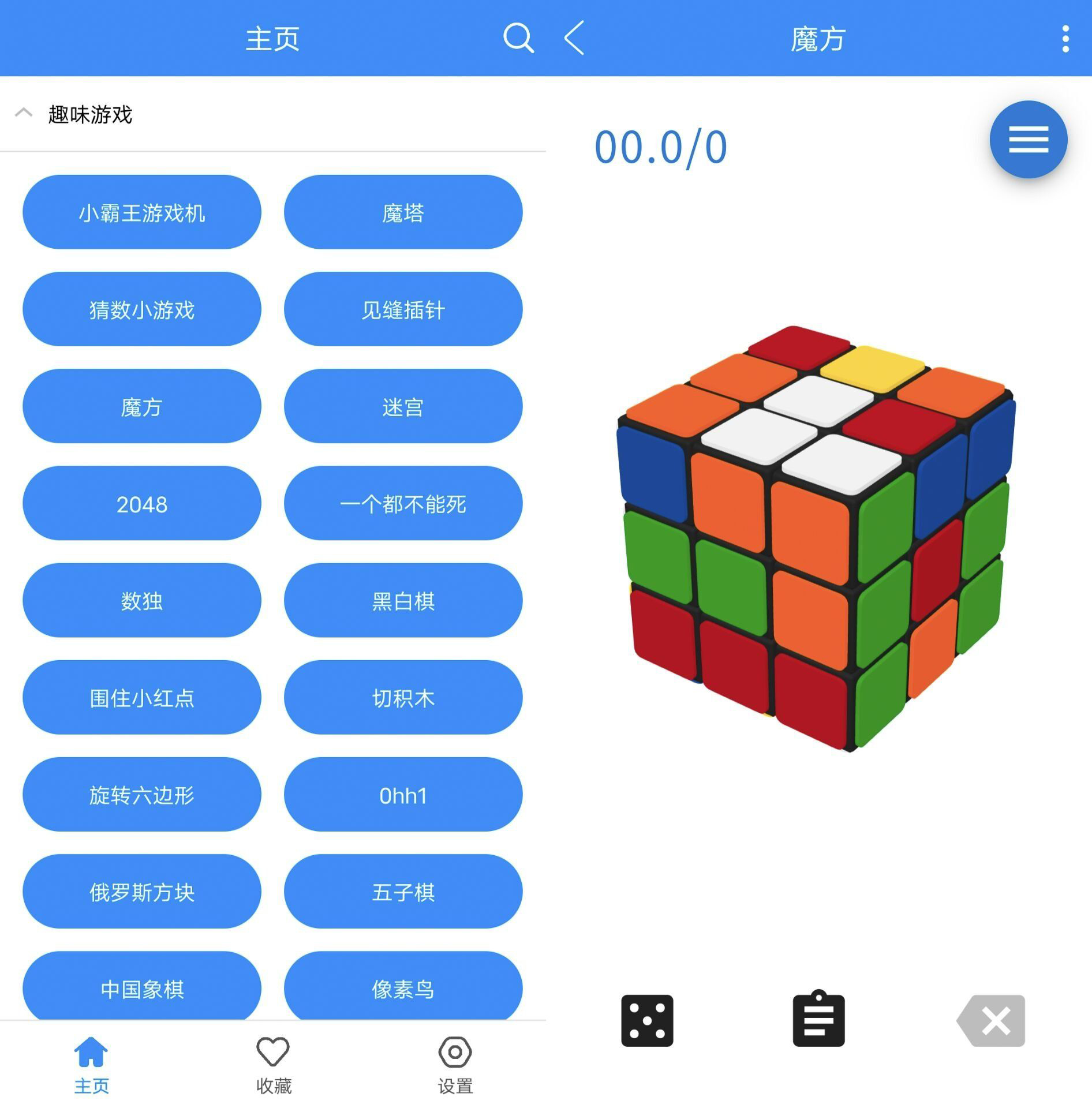Viewport: 1092px width, 1108px height.
Task: Open 见缝插针 game
Action: coord(403,309)
